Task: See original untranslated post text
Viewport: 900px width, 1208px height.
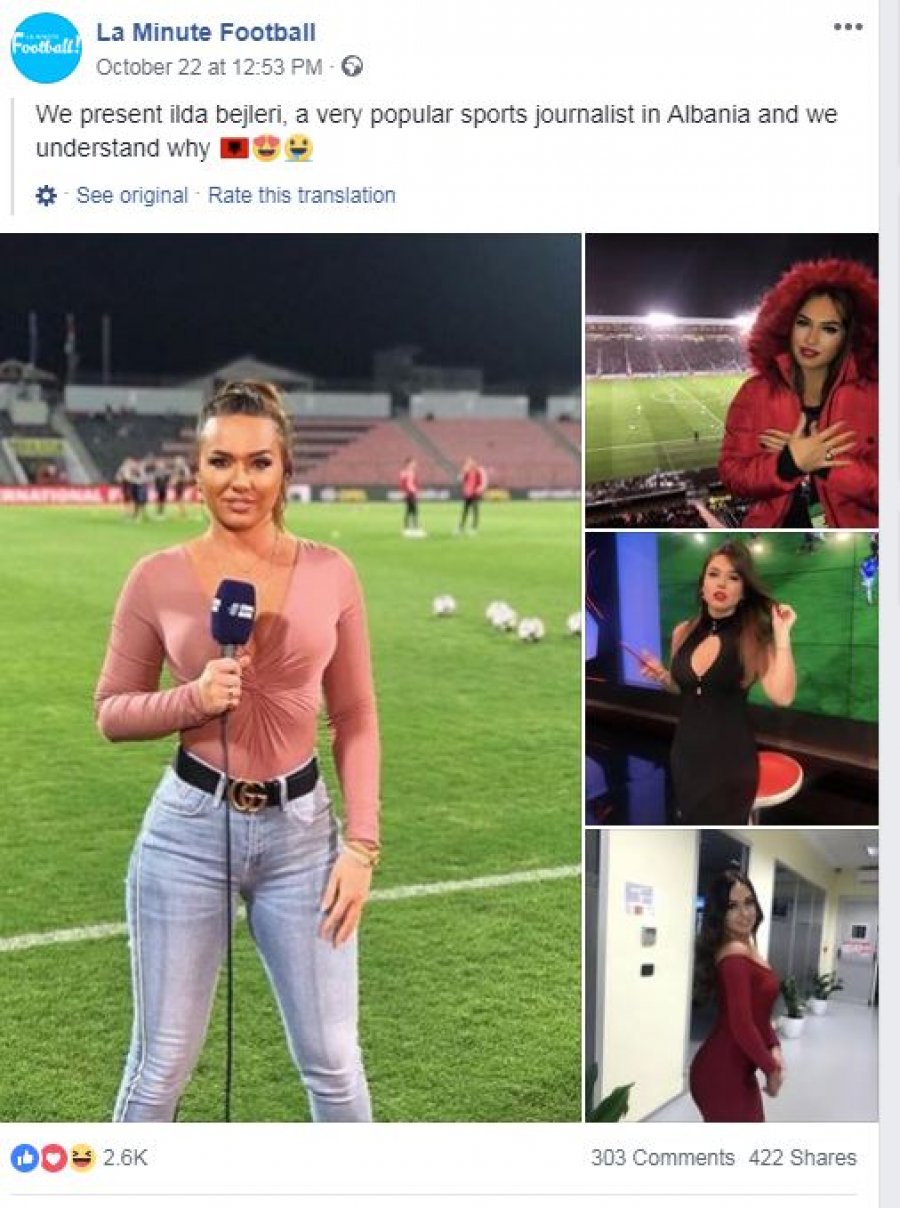Action: (132, 195)
